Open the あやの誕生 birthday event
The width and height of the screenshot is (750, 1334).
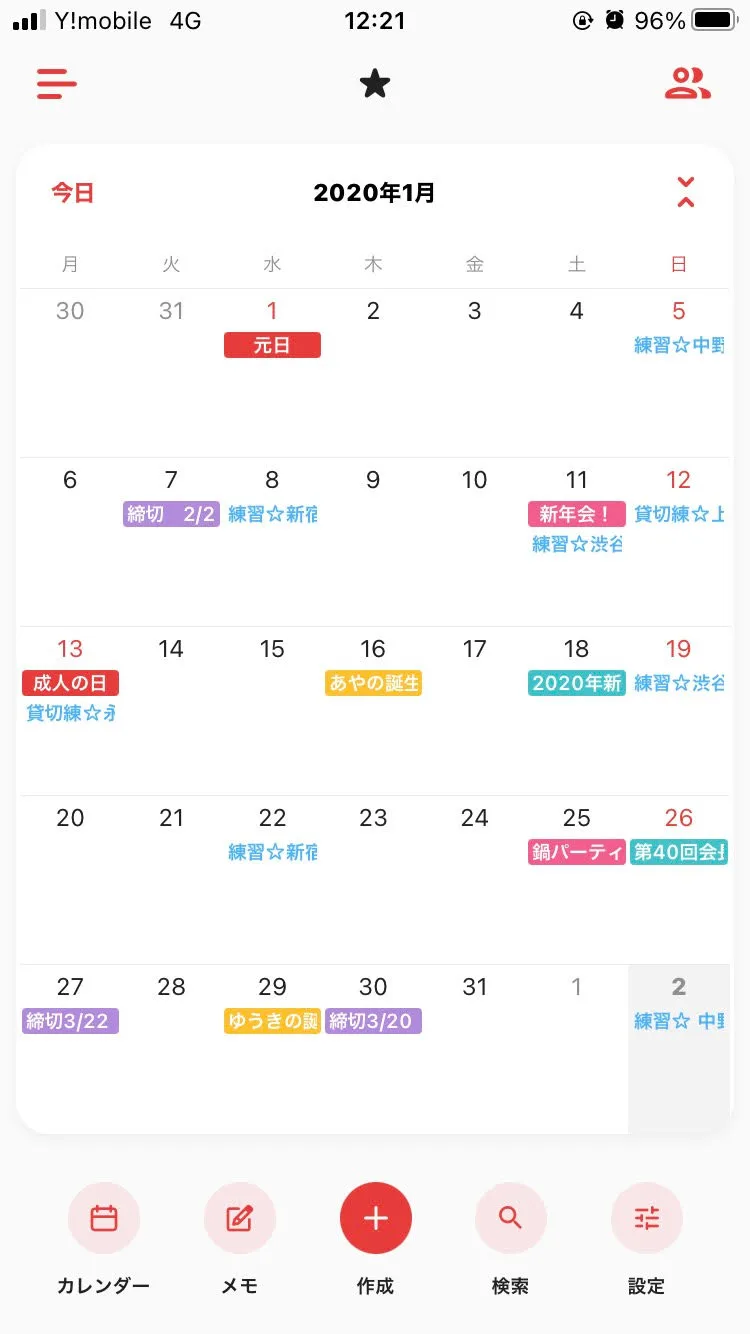click(x=373, y=683)
